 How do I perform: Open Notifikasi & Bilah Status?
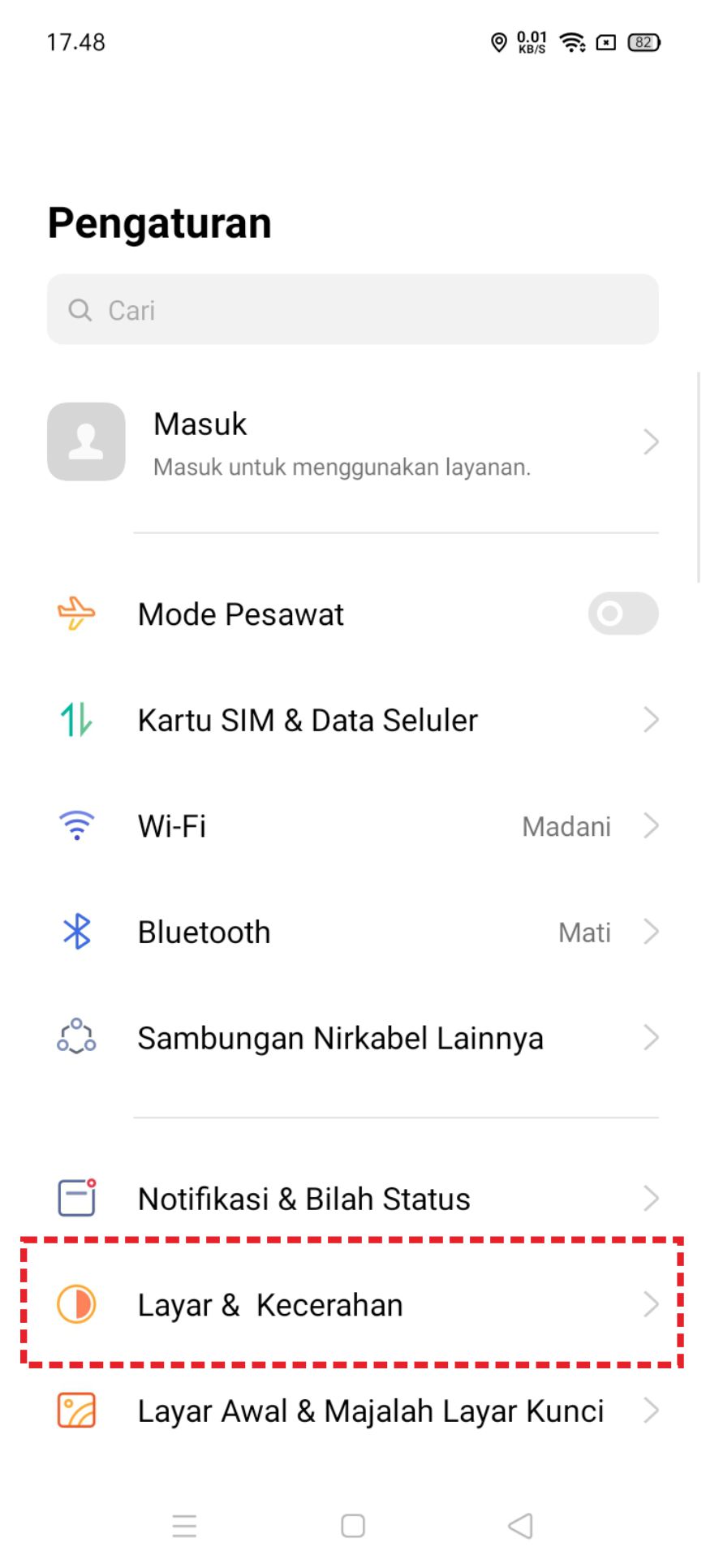(x=352, y=1199)
